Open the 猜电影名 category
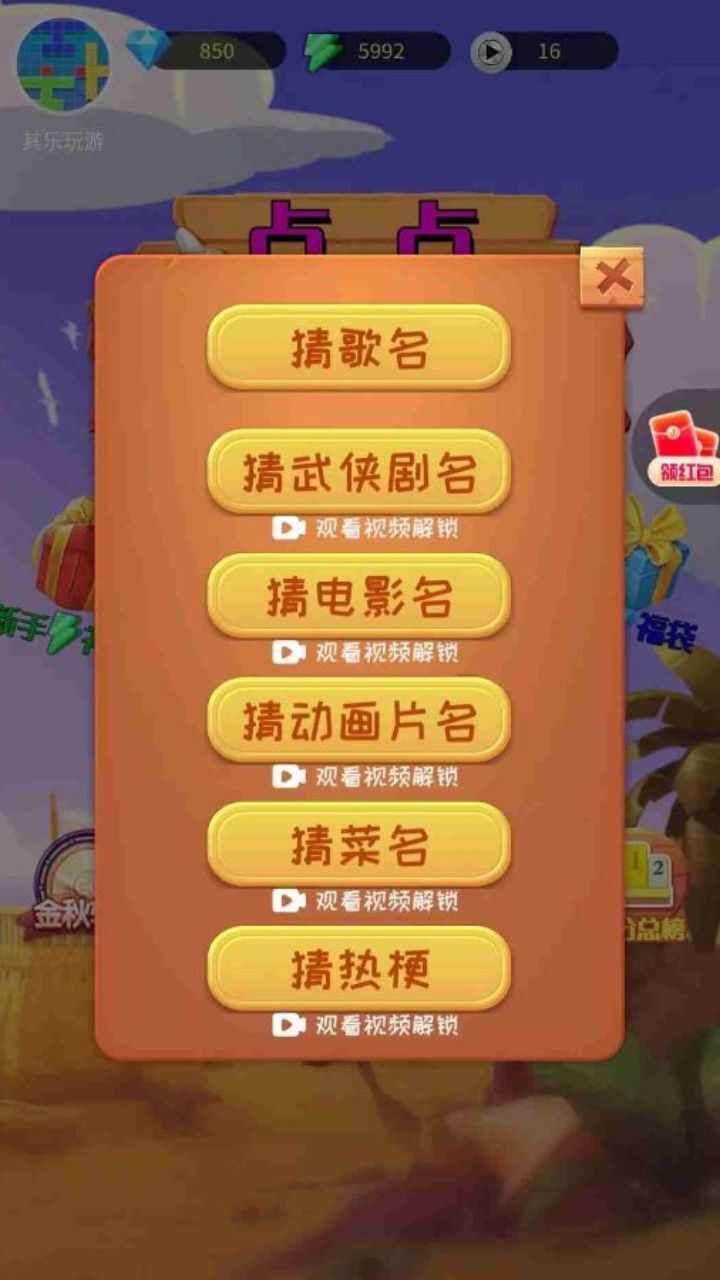 click(358, 596)
